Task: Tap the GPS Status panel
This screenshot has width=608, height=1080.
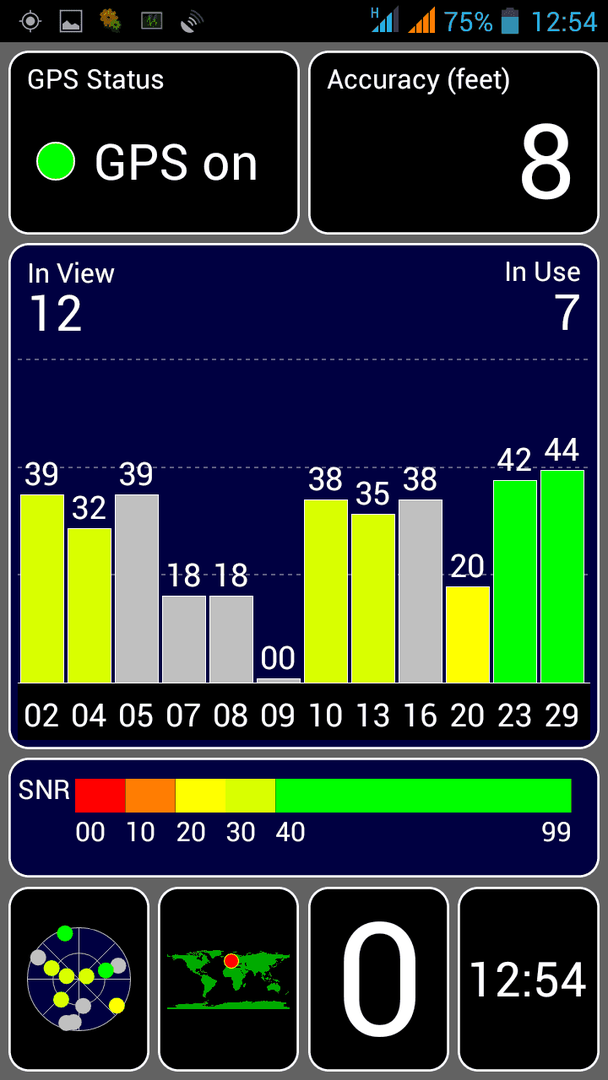Action: (154, 143)
